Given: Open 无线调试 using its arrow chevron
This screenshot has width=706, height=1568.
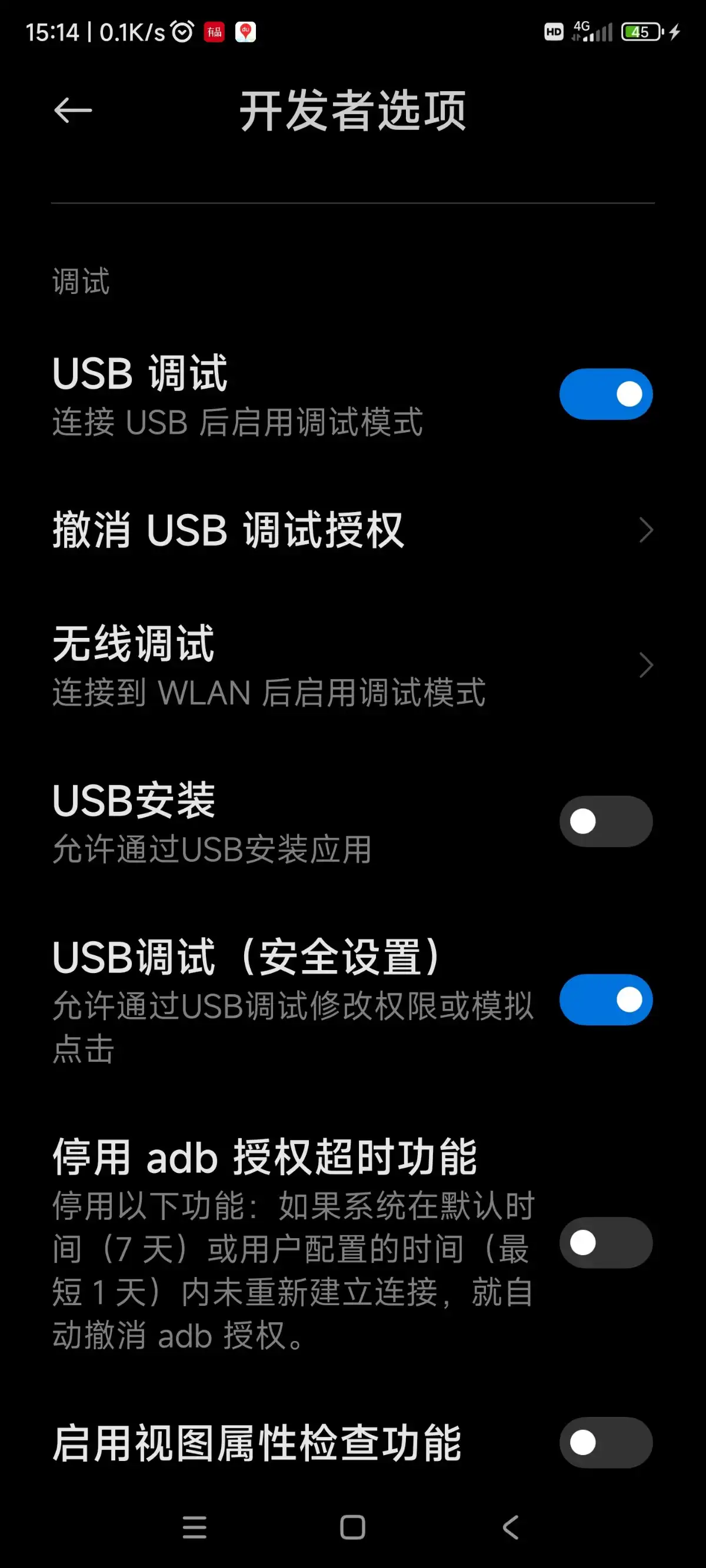Looking at the screenshot, I should pyautogui.click(x=648, y=666).
